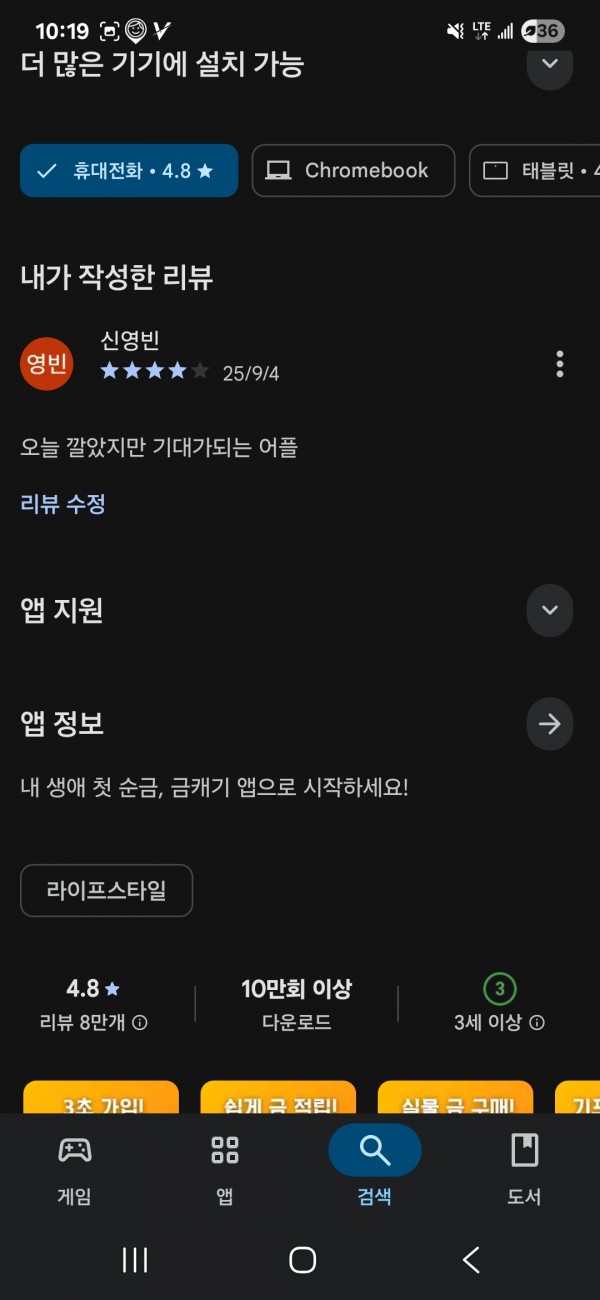Switch to the 게임 tab
Screen dimensions: 600x1300
pos(75,1168)
